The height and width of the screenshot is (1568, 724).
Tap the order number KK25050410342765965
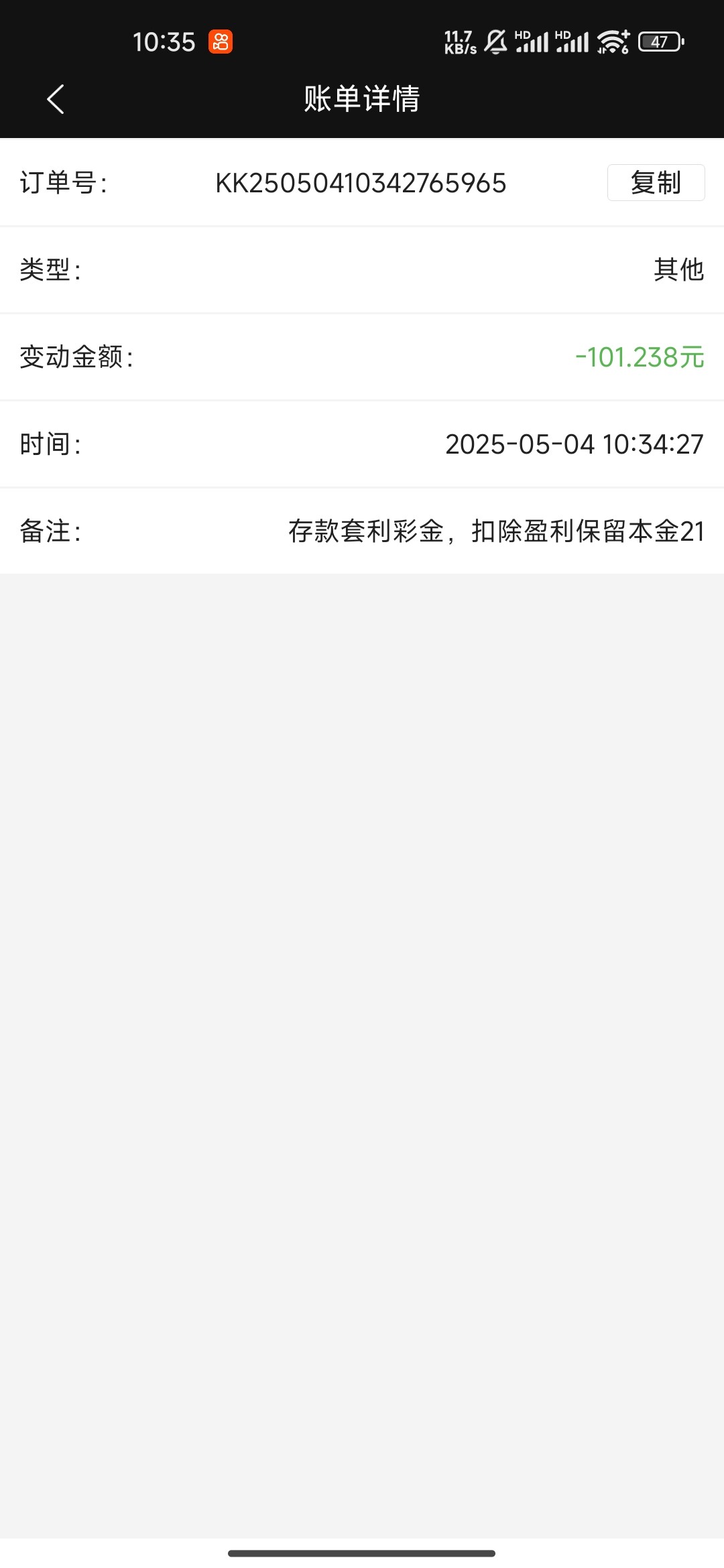coord(360,184)
